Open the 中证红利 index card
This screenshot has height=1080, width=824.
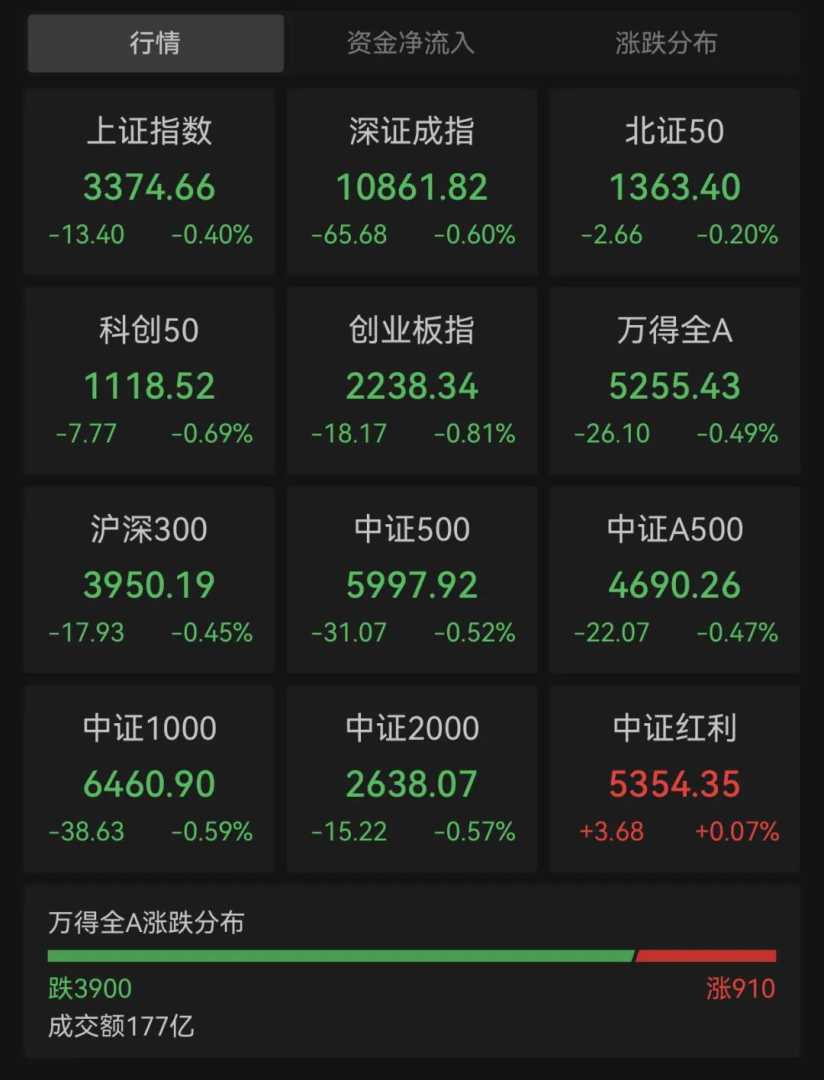click(674, 779)
